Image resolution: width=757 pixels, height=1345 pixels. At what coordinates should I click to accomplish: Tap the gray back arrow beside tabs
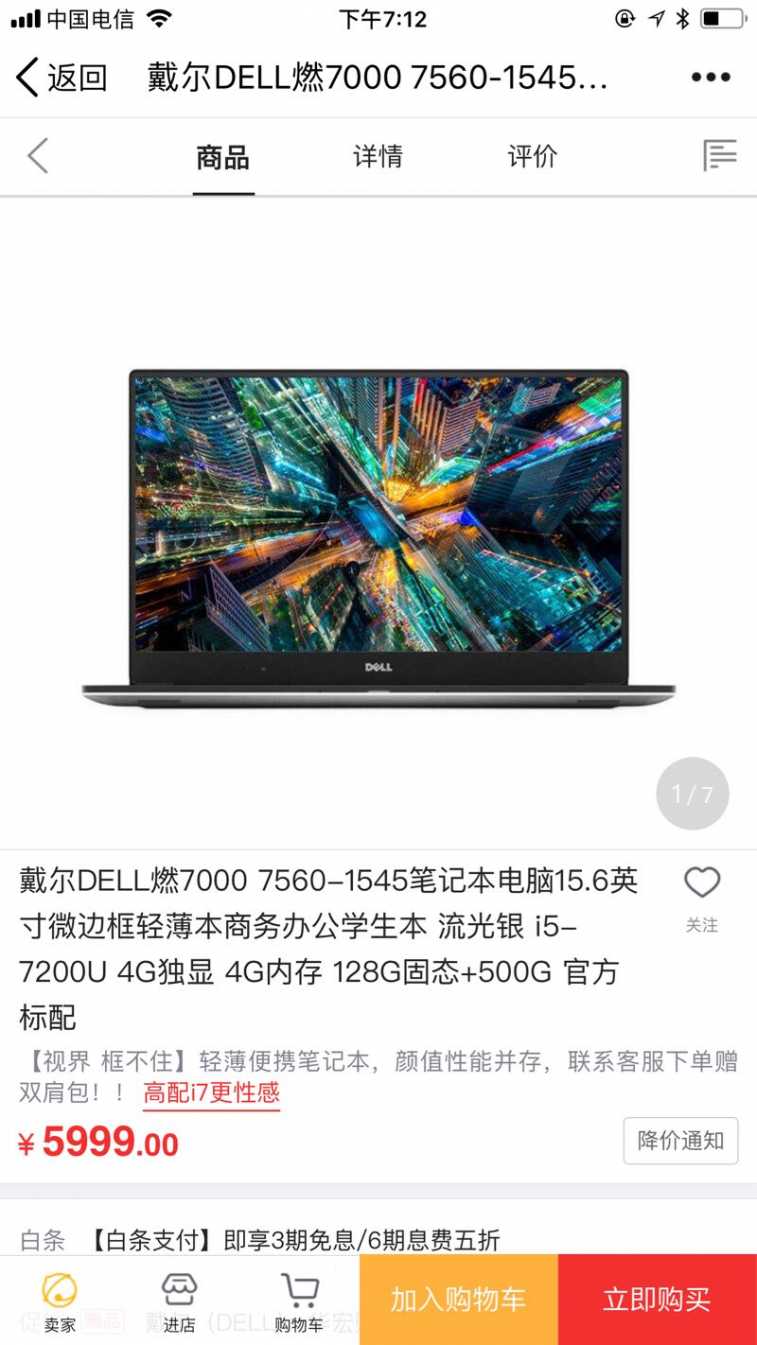pos(38,156)
